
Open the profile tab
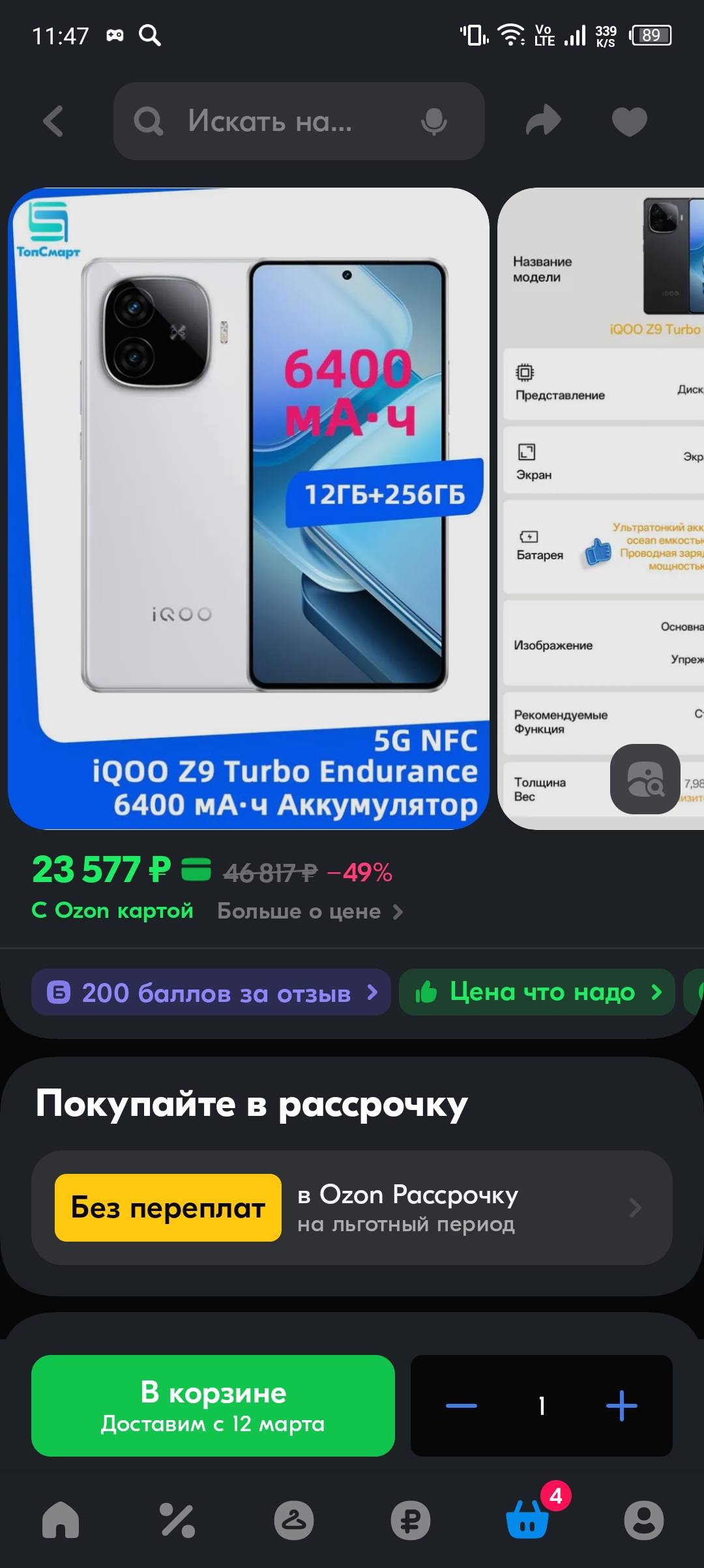pos(643,1520)
